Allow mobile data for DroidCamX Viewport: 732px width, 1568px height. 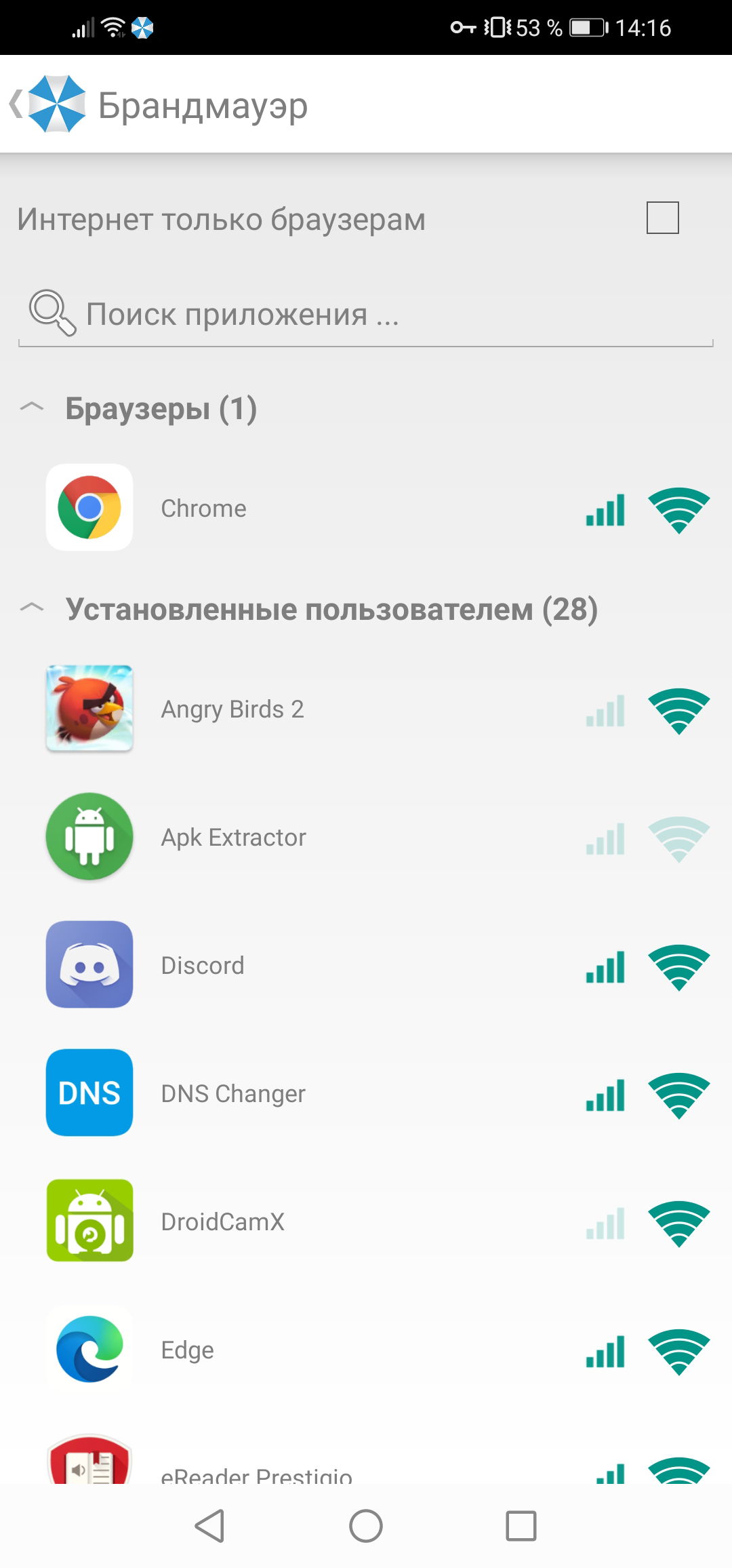[605, 1223]
